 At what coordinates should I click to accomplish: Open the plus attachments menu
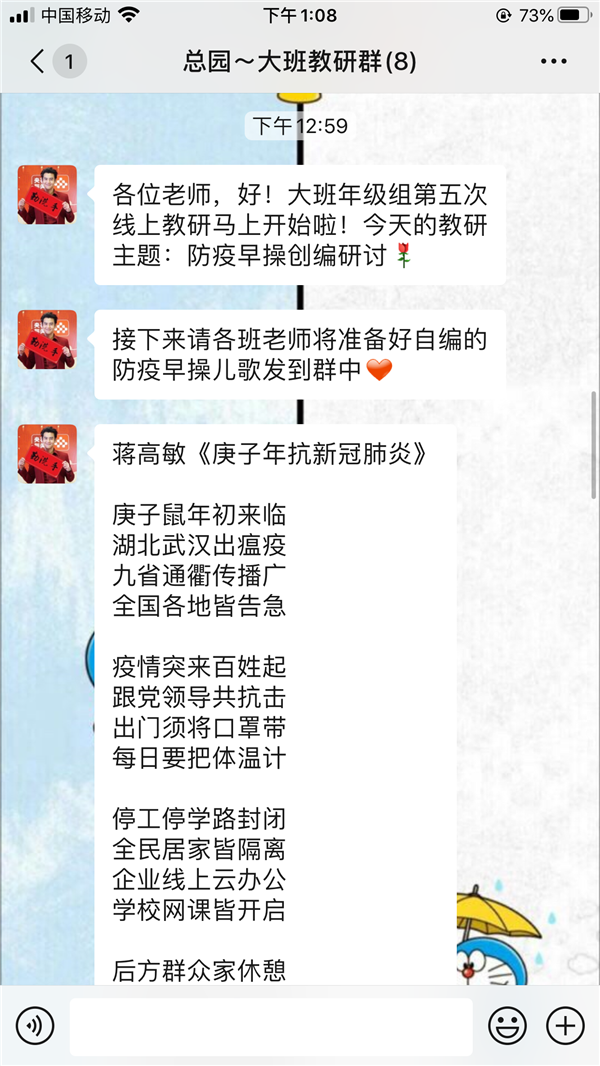pos(565,1026)
